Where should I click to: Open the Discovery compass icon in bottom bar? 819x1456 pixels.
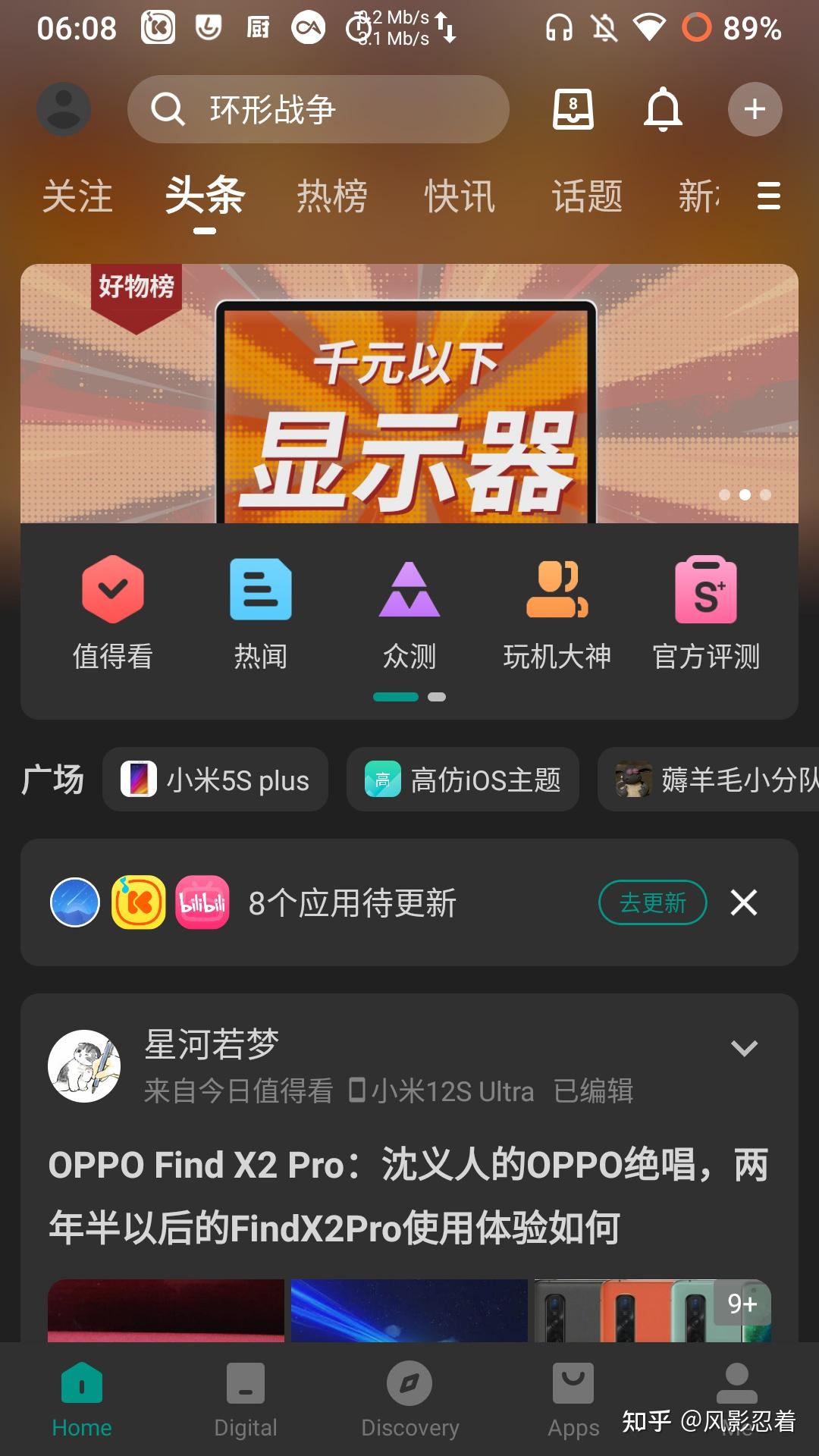(409, 1395)
